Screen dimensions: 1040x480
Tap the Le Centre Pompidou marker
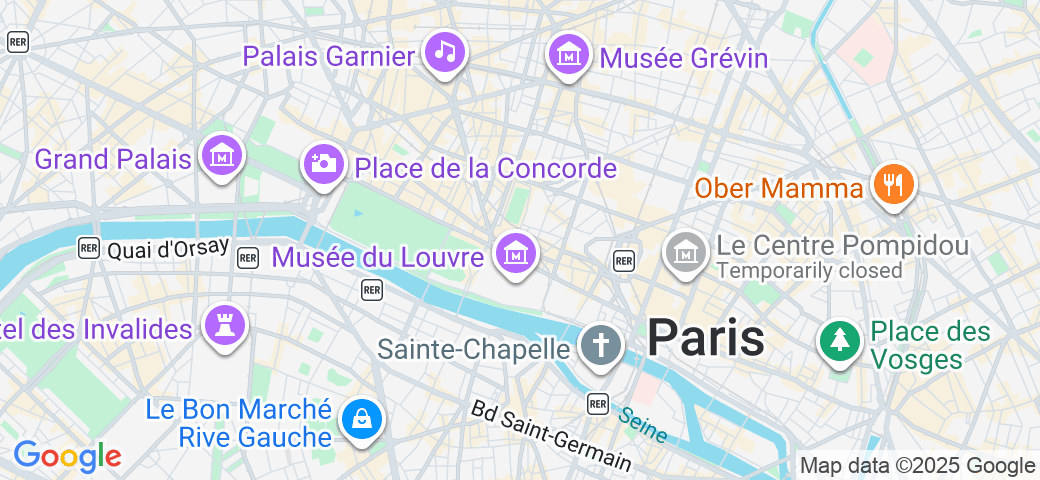[x=685, y=251]
